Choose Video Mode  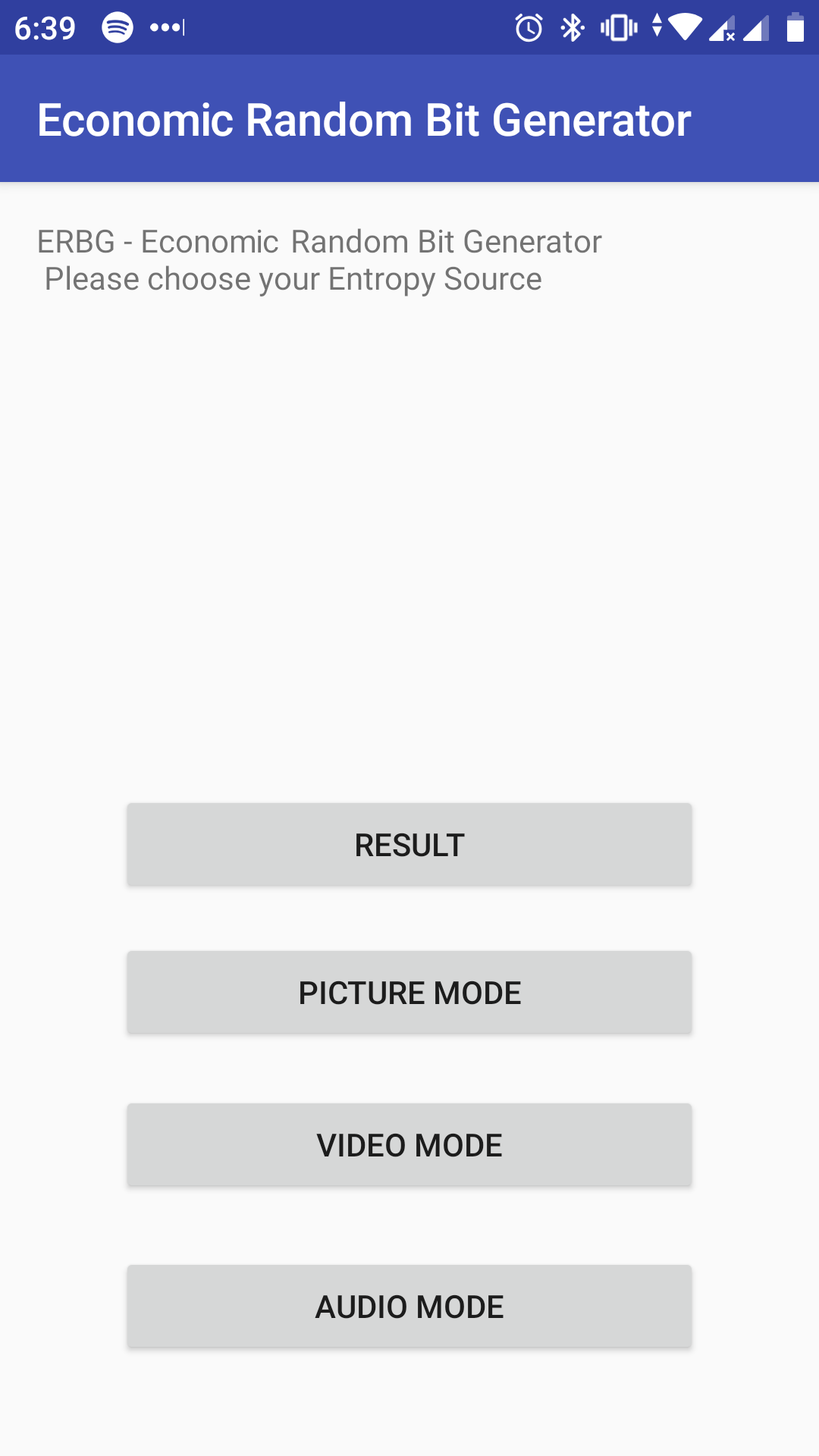coord(409,1145)
